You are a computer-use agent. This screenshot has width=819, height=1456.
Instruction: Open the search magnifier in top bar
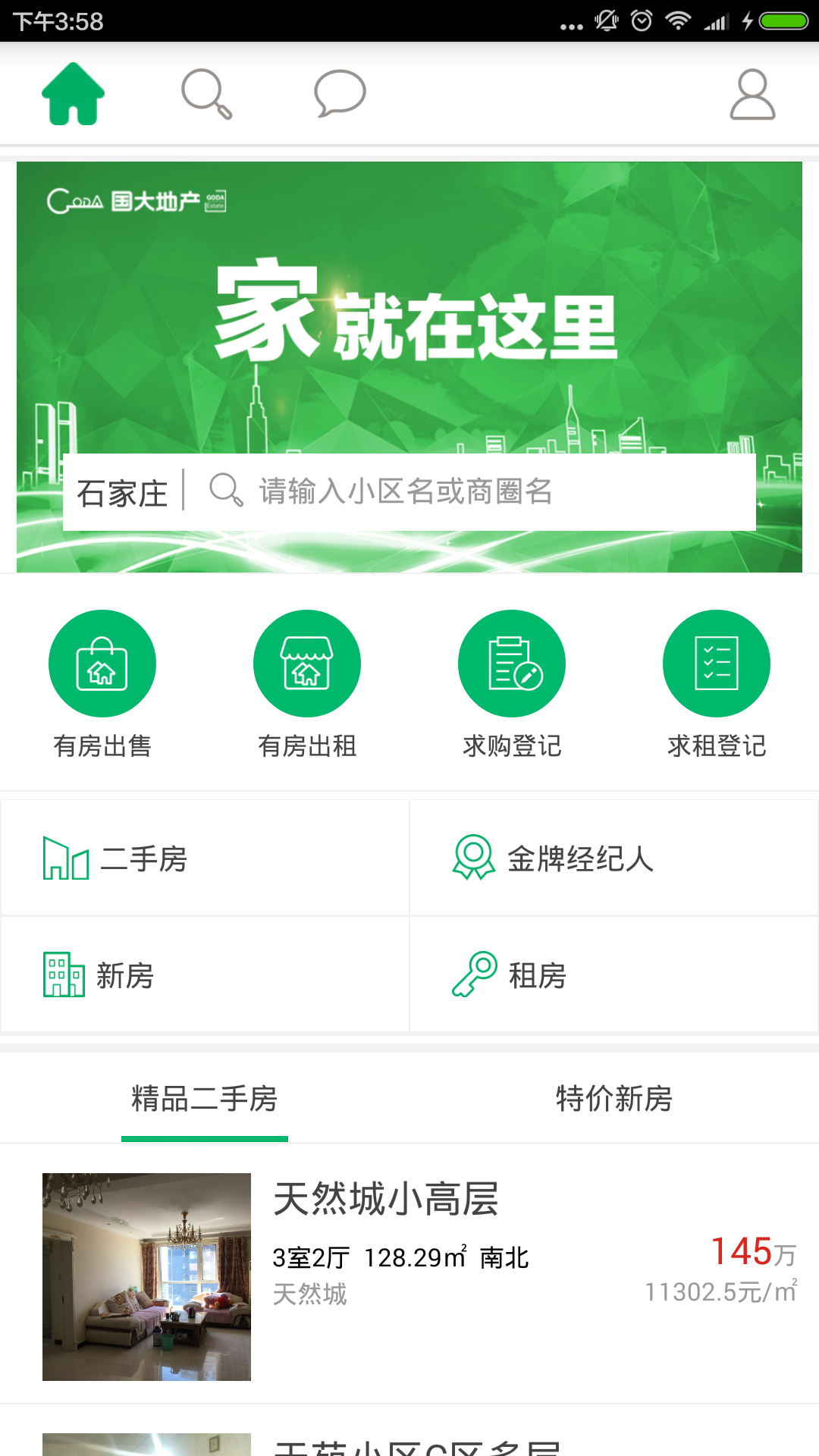[x=206, y=94]
